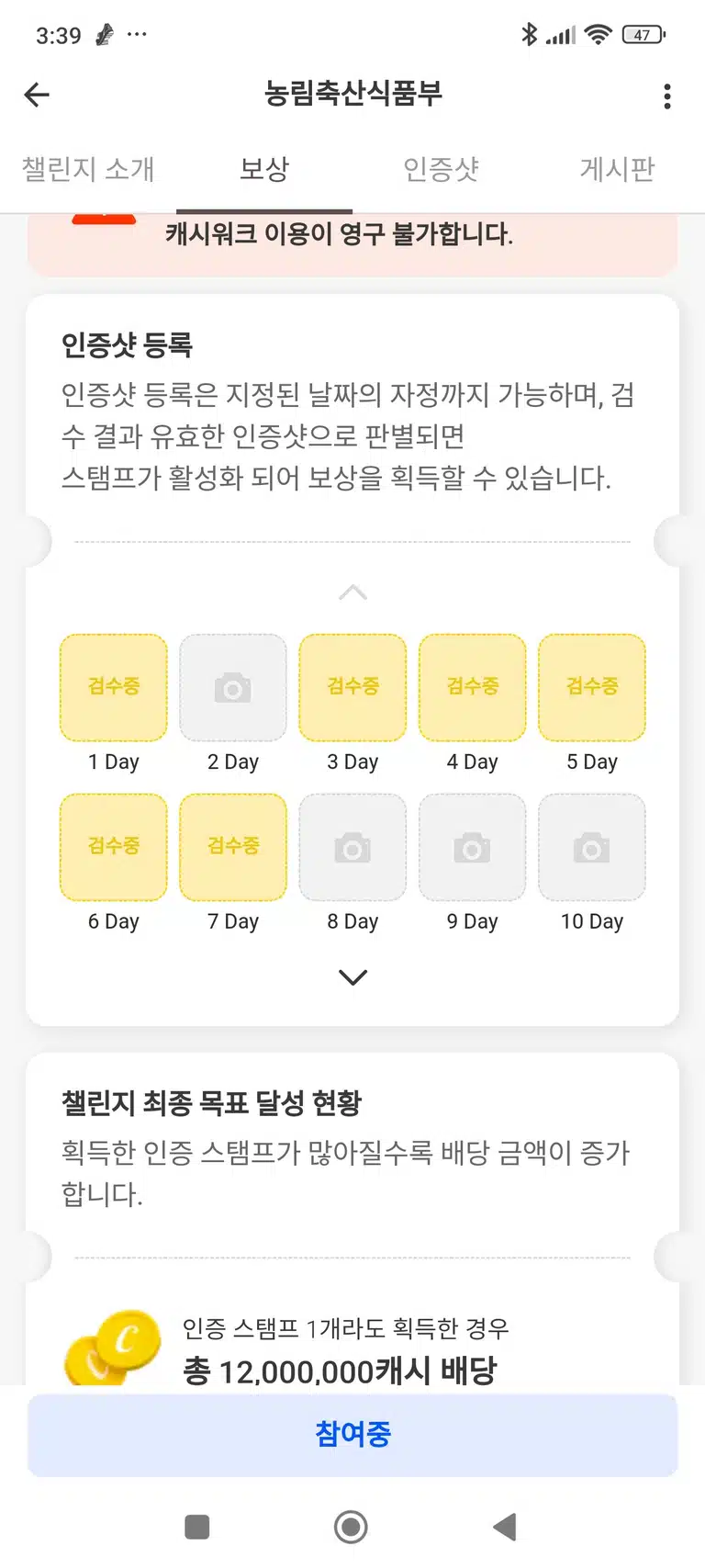Select the 보상 tab
Viewport: 705px width, 1568px height.
[264, 169]
